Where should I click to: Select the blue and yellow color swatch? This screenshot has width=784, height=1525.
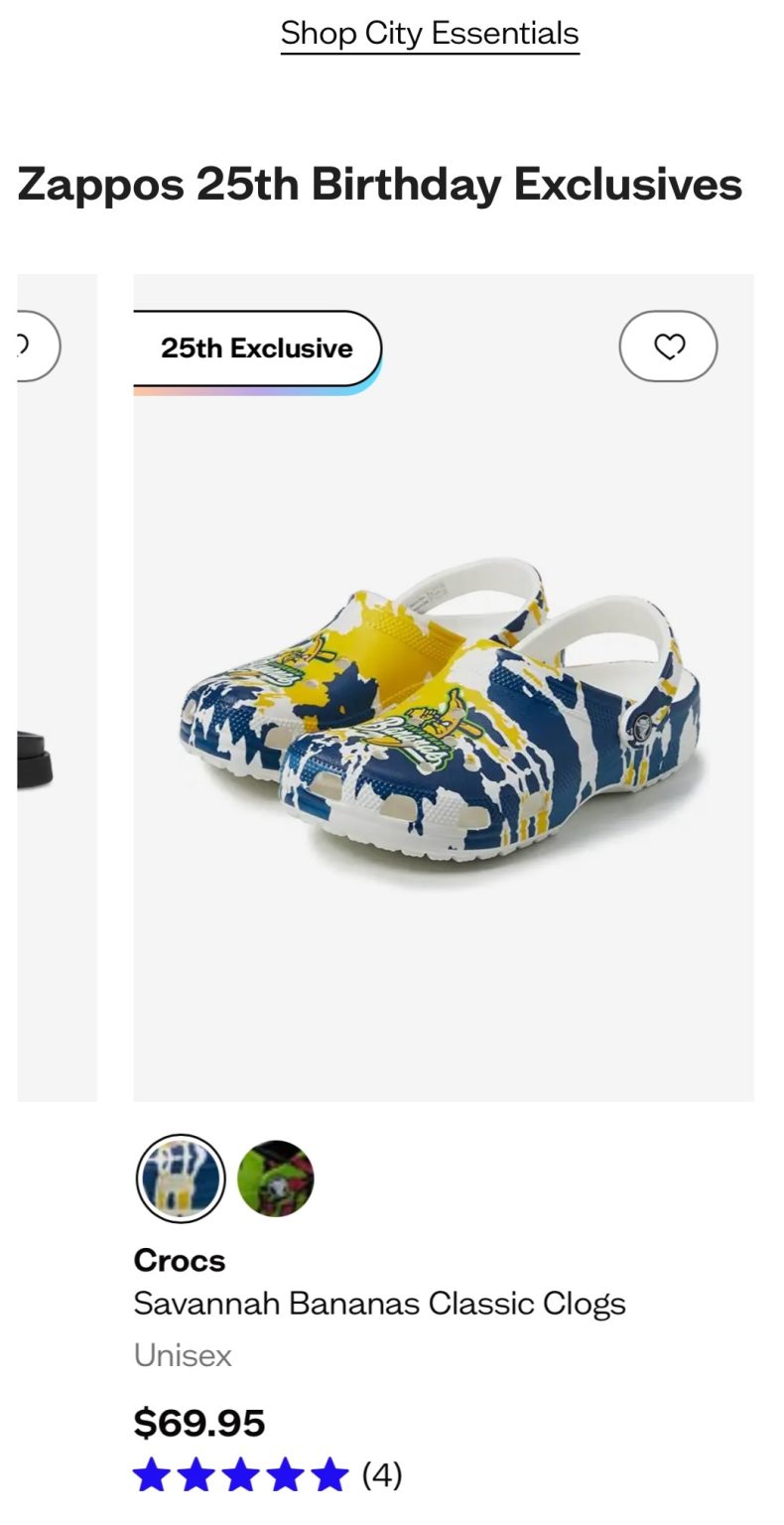pyautogui.click(x=181, y=1178)
